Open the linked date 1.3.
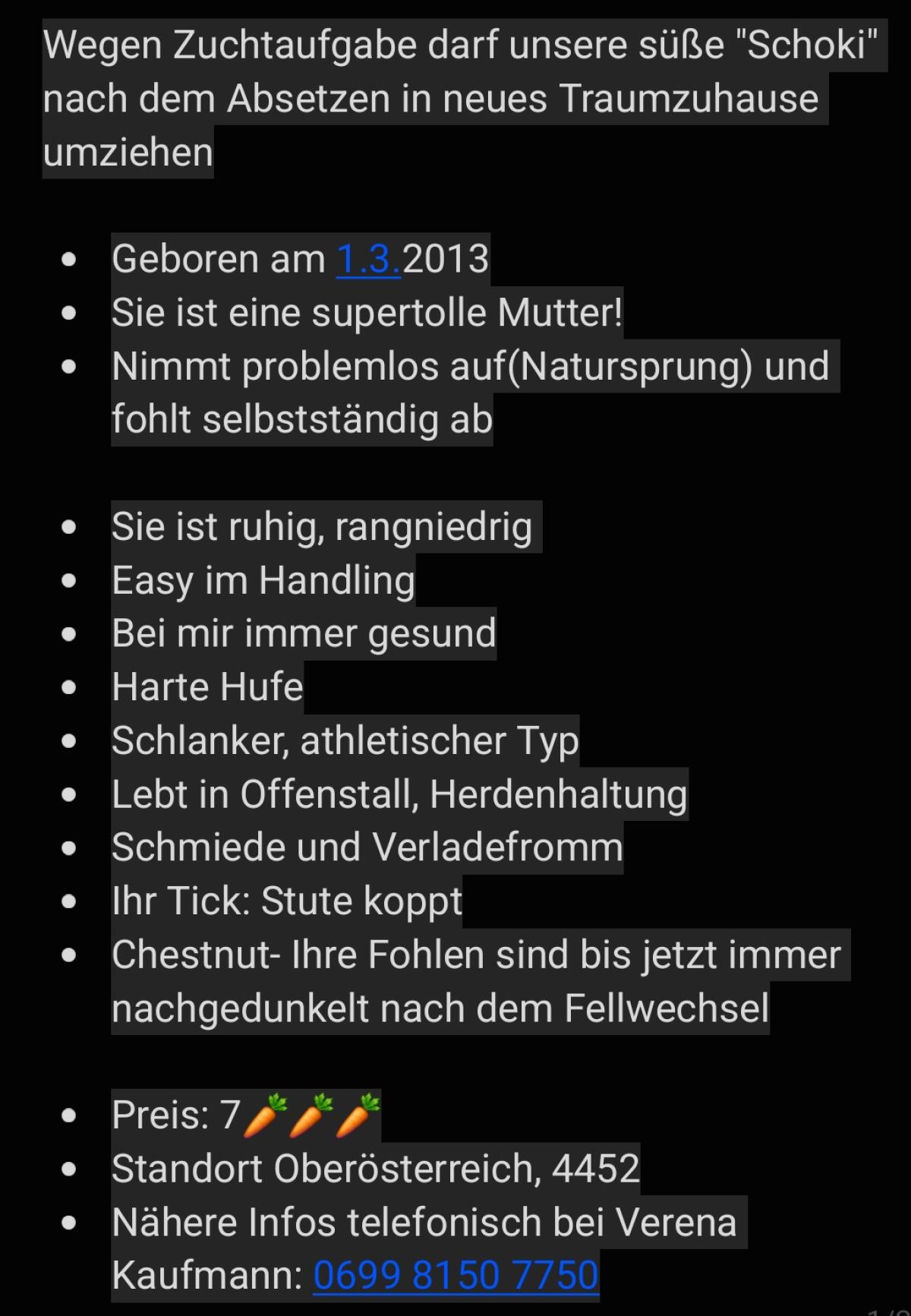911x1316 pixels. point(368,260)
